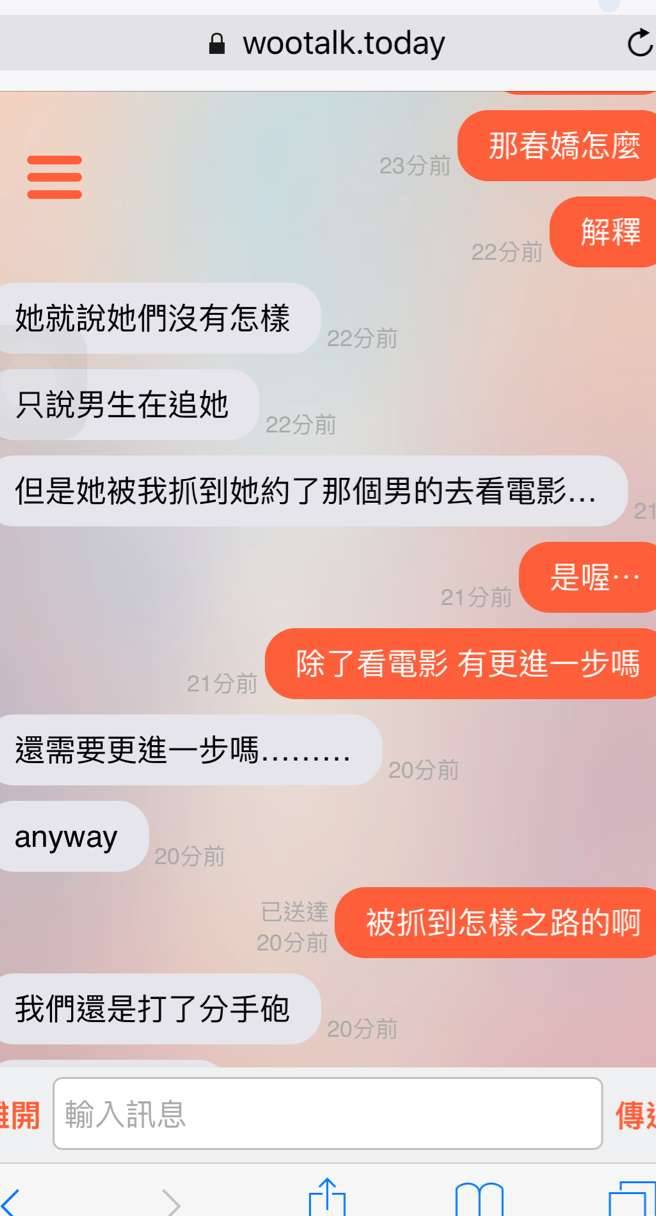Image resolution: width=656 pixels, height=1216 pixels.
Task: Tap the 輸入訊息 message input field
Action: click(328, 1114)
